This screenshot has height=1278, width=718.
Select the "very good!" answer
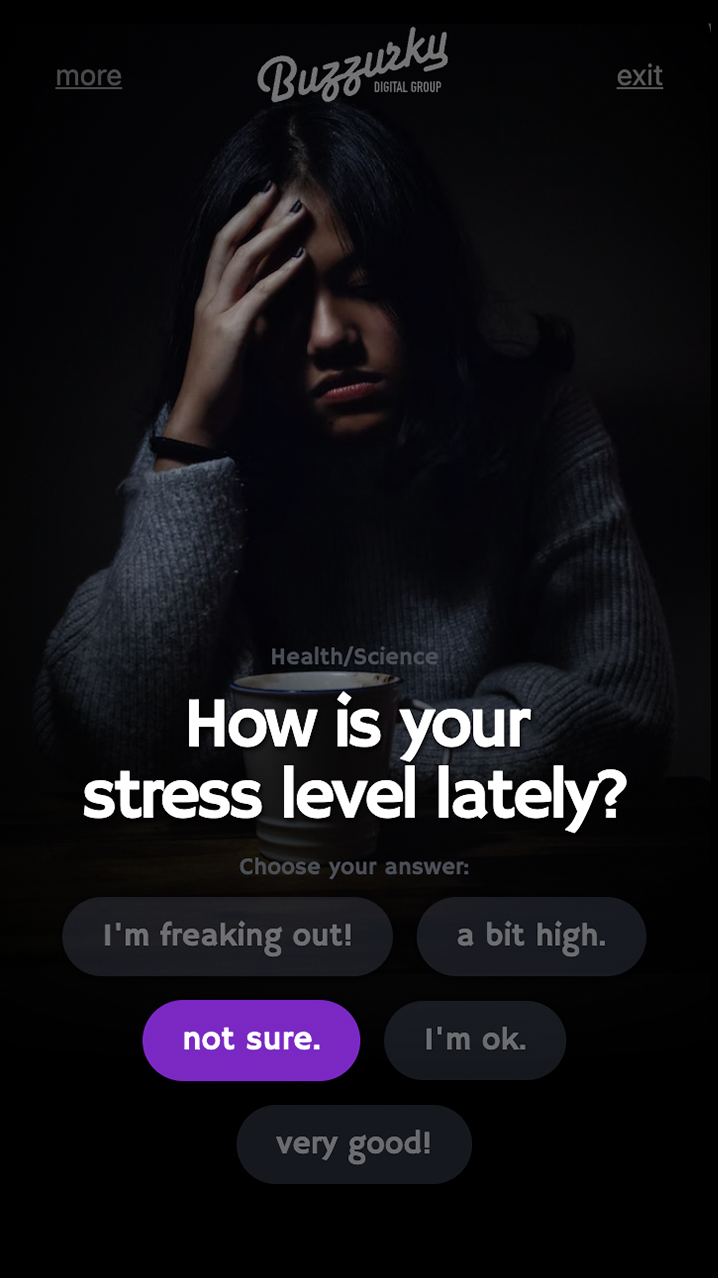point(353,1144)
